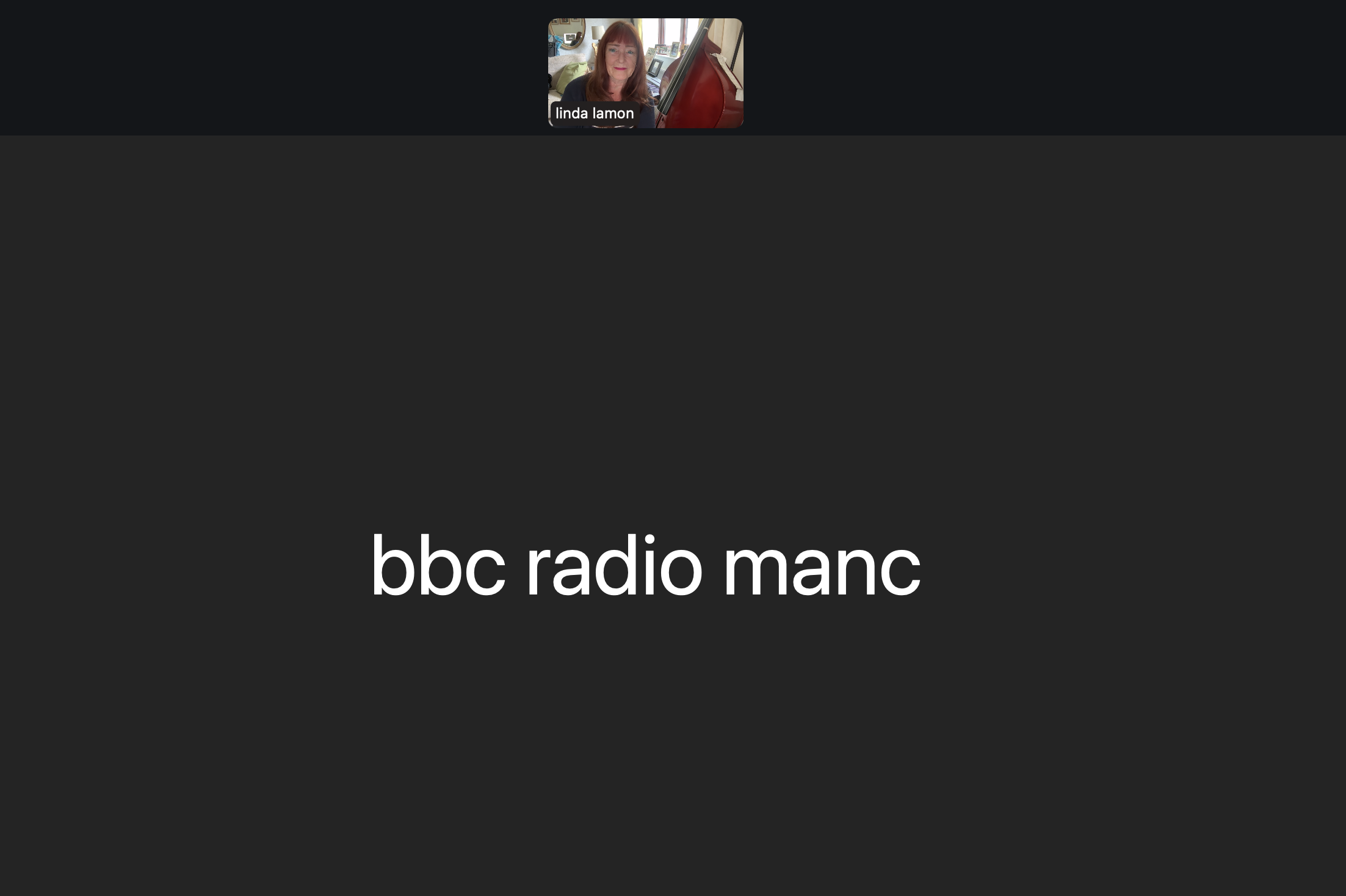The width and height of the screenshot is (1346, 896).
Task: Tap linda lamon's video thumbnail
Action: [645, 73]
